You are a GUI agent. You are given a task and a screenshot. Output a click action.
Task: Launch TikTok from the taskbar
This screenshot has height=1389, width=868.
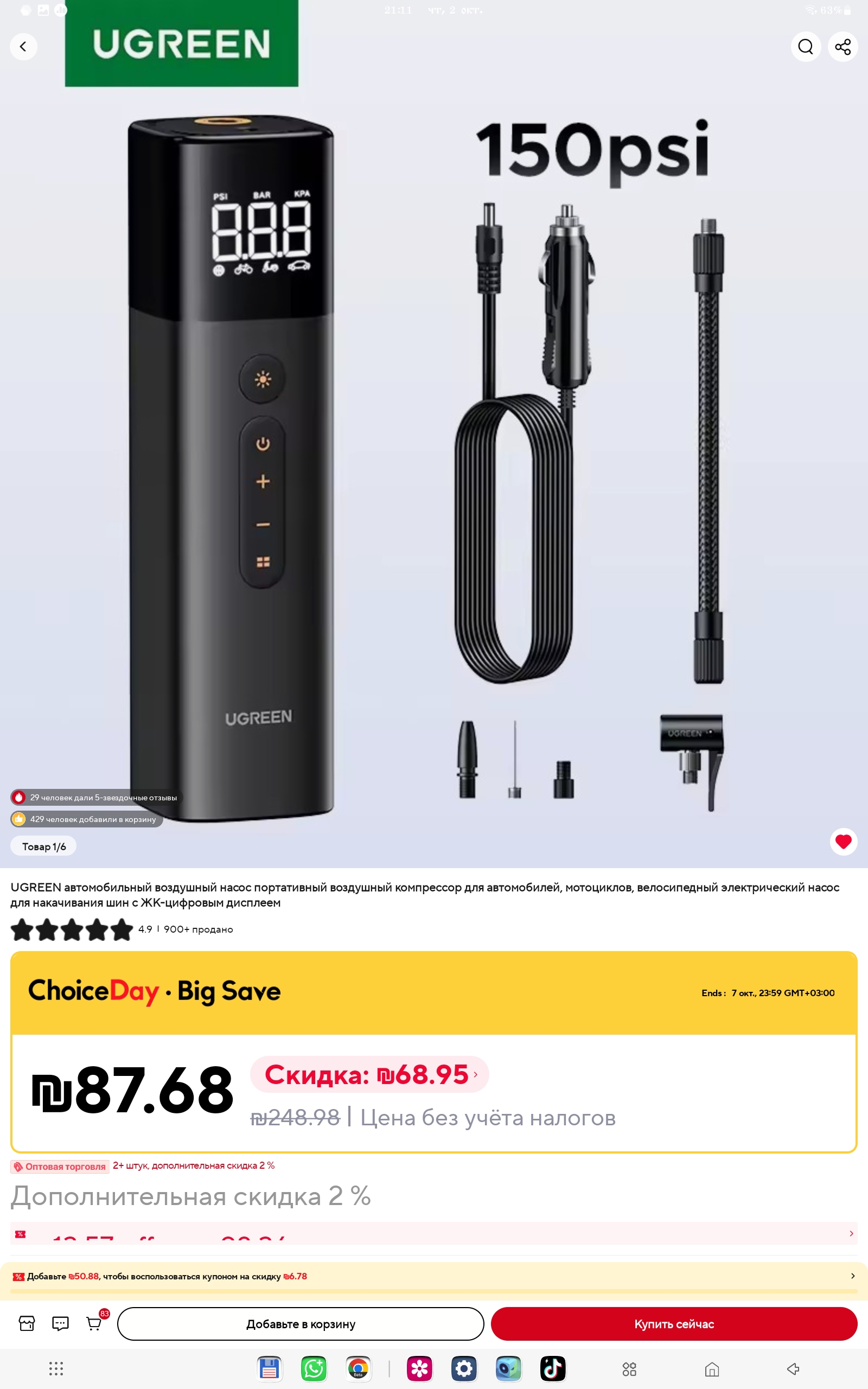552,1369
